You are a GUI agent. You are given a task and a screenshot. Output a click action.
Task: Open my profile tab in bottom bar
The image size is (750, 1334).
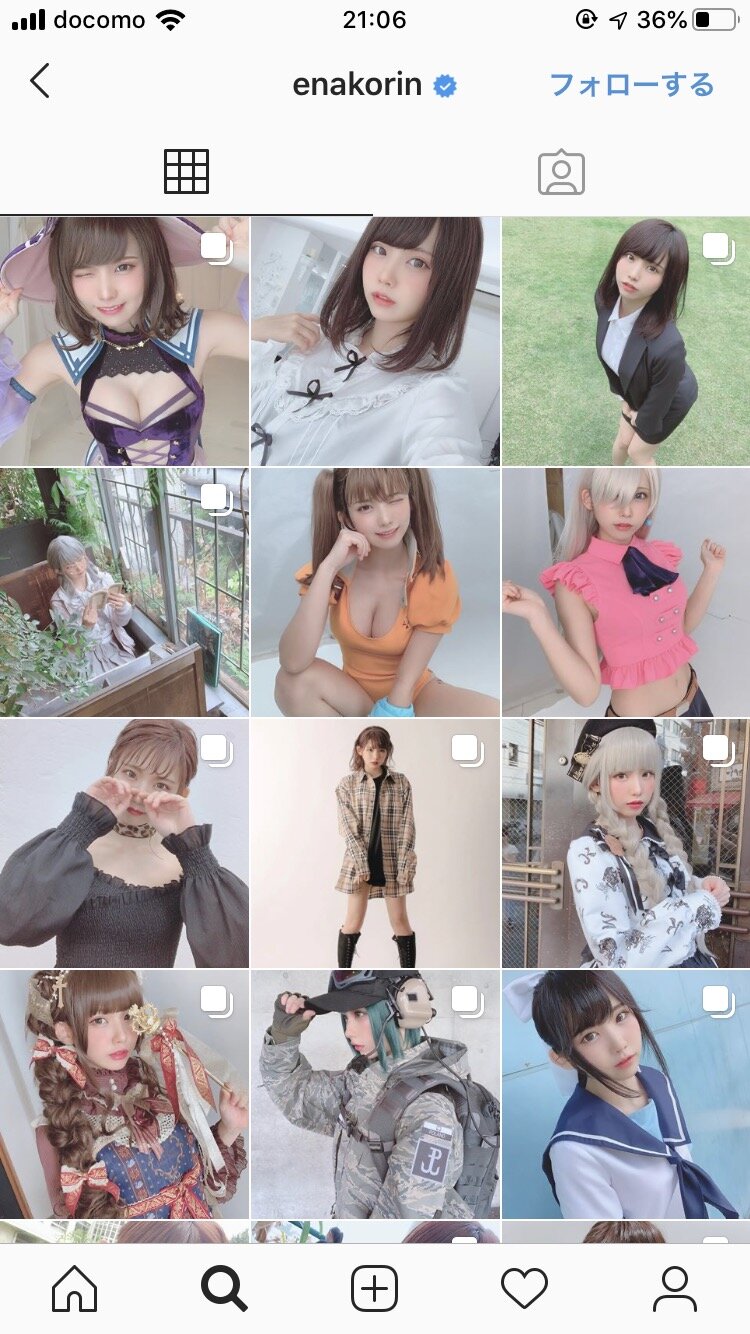point(675,1289)
